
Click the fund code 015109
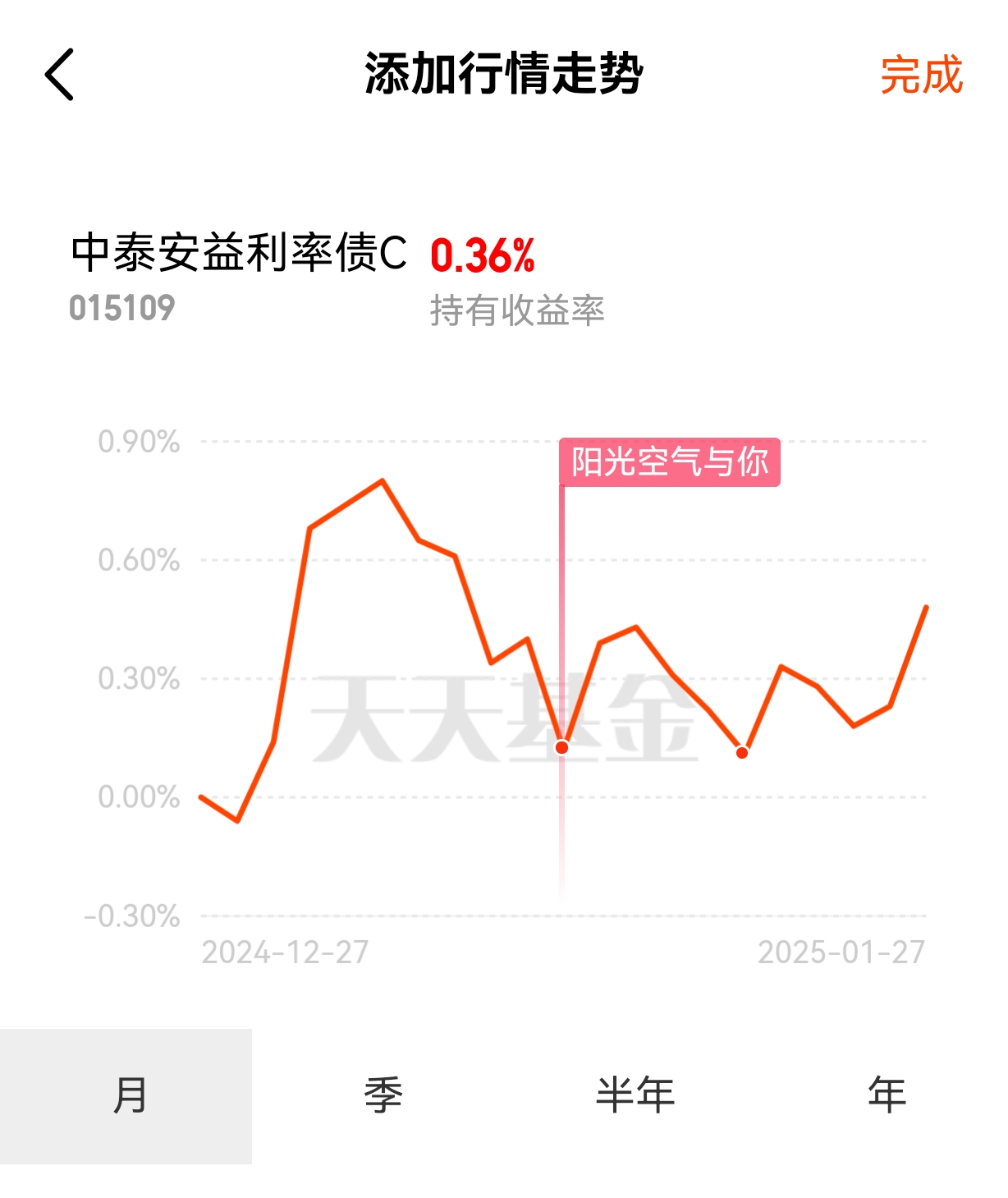[121, 308]
